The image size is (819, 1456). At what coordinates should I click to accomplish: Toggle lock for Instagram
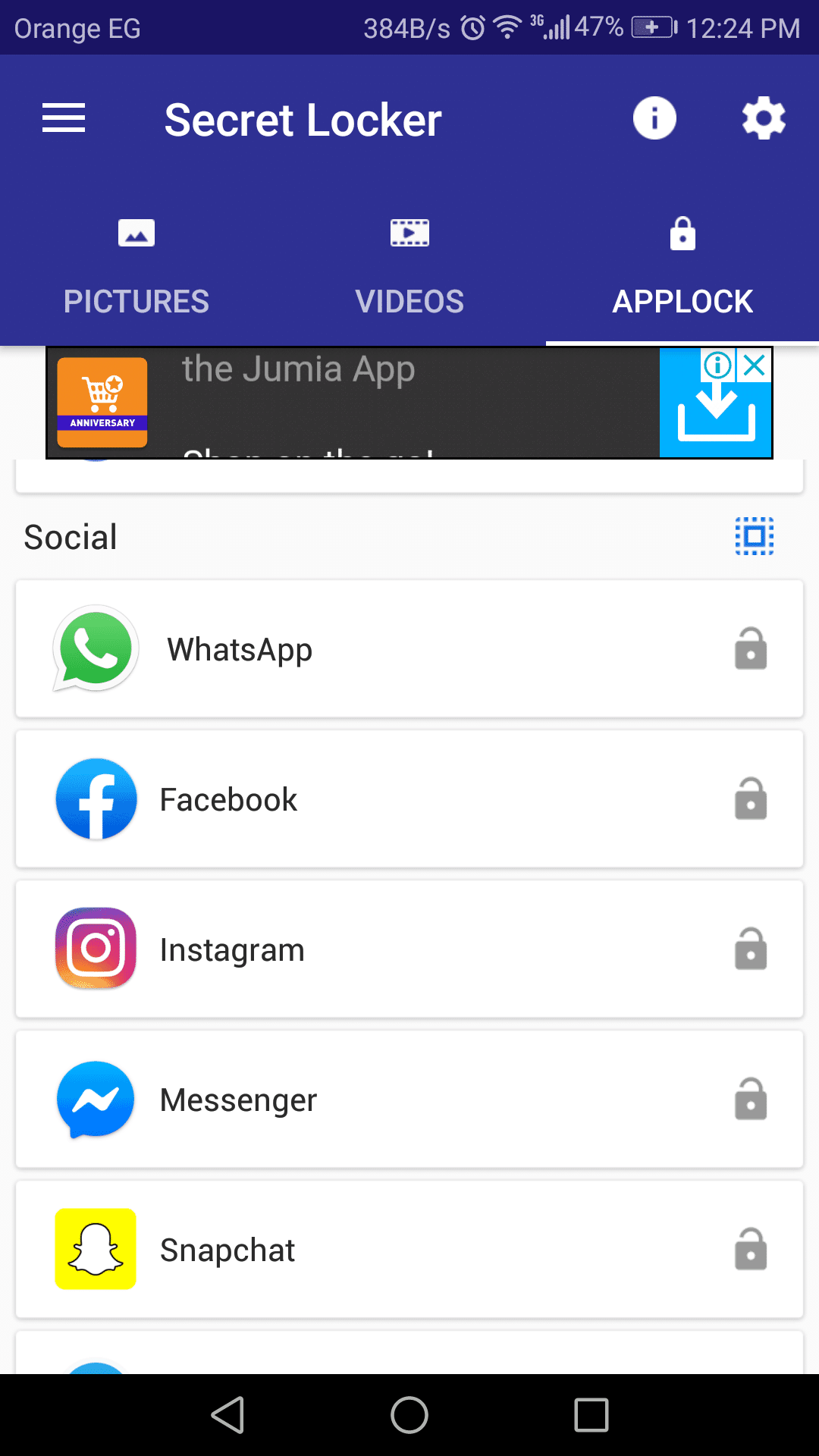coord(751,949)
